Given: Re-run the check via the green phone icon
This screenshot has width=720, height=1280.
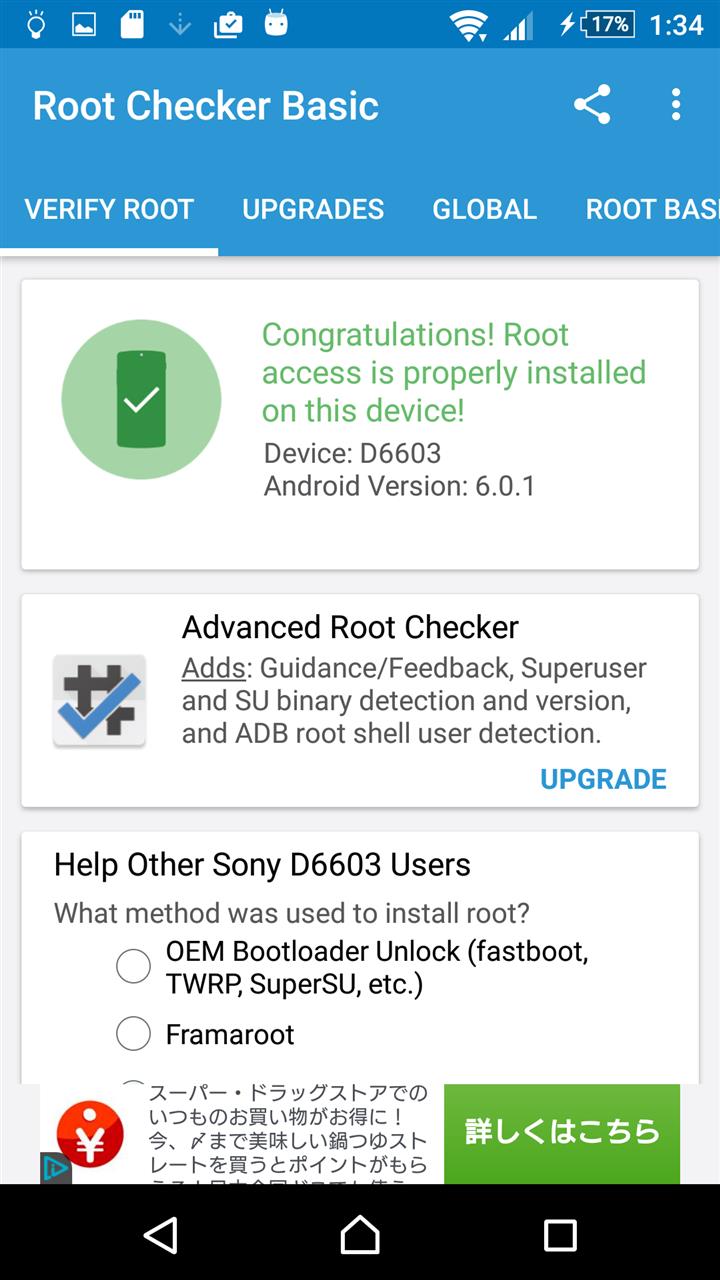Looking at the screenshot, I should [141, 399].
